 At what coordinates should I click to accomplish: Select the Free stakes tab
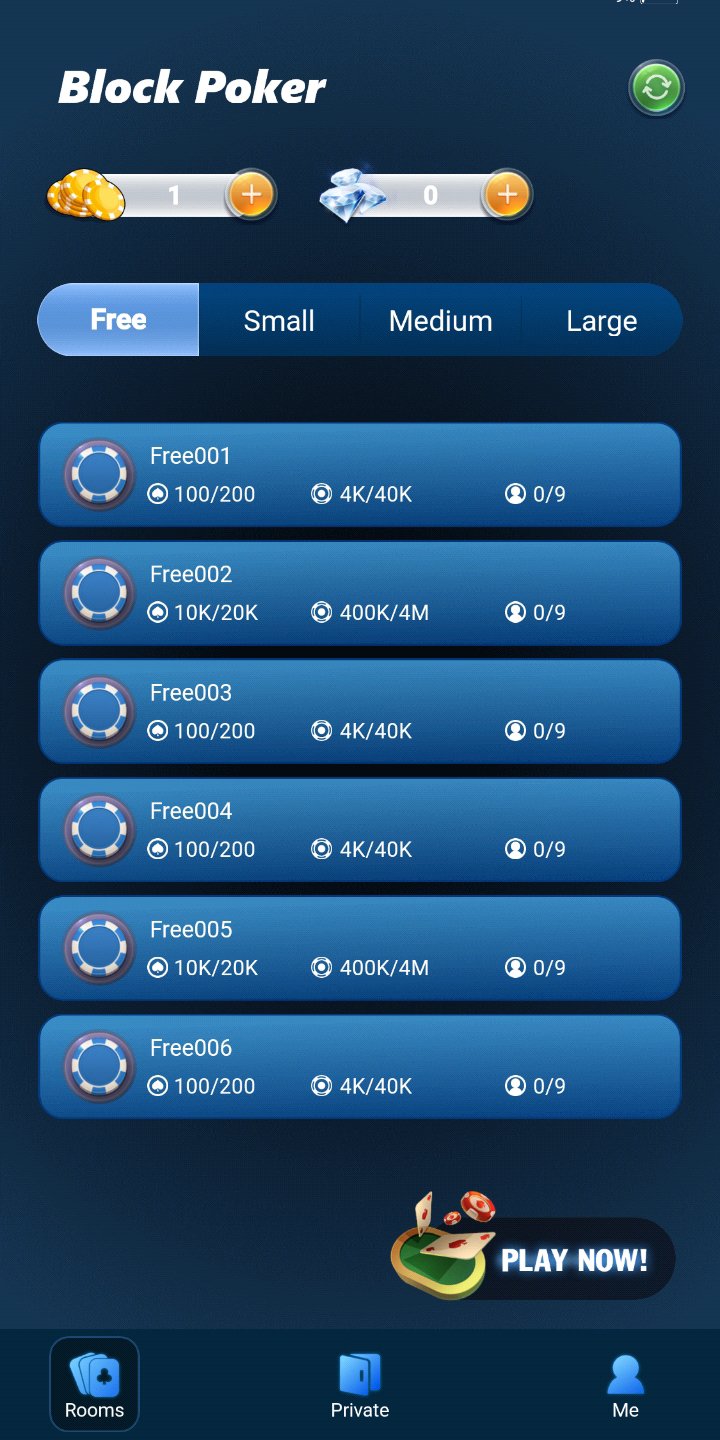tap(119, 320)
